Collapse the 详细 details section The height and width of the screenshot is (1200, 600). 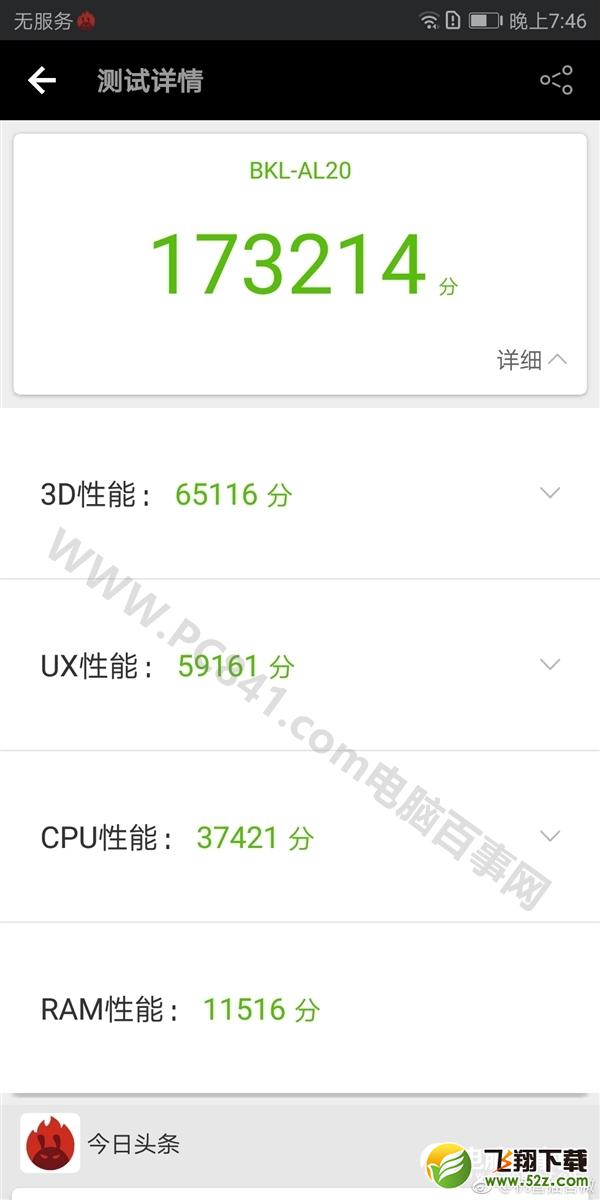(x=532, y=360)
